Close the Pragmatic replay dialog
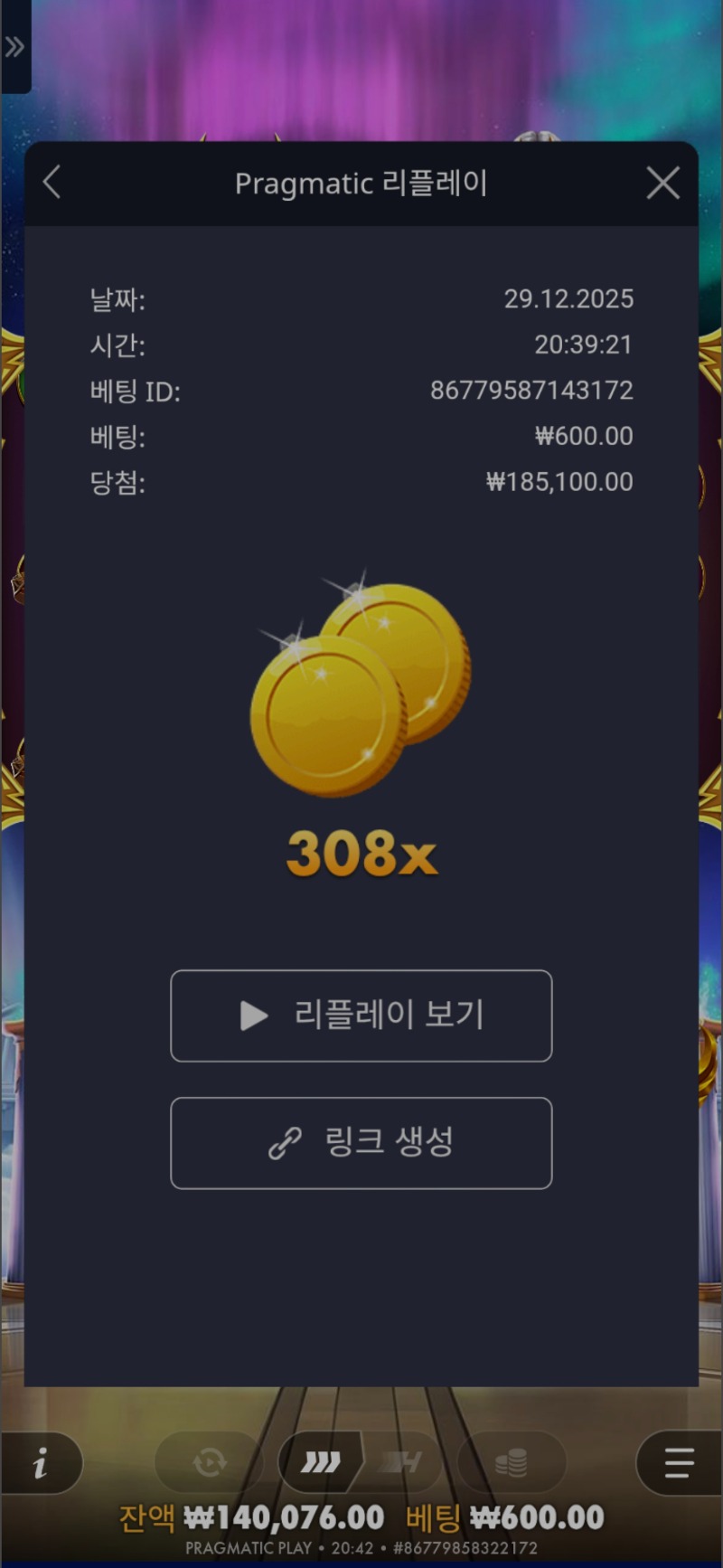 pyautogui.click(x=663, y=184)
